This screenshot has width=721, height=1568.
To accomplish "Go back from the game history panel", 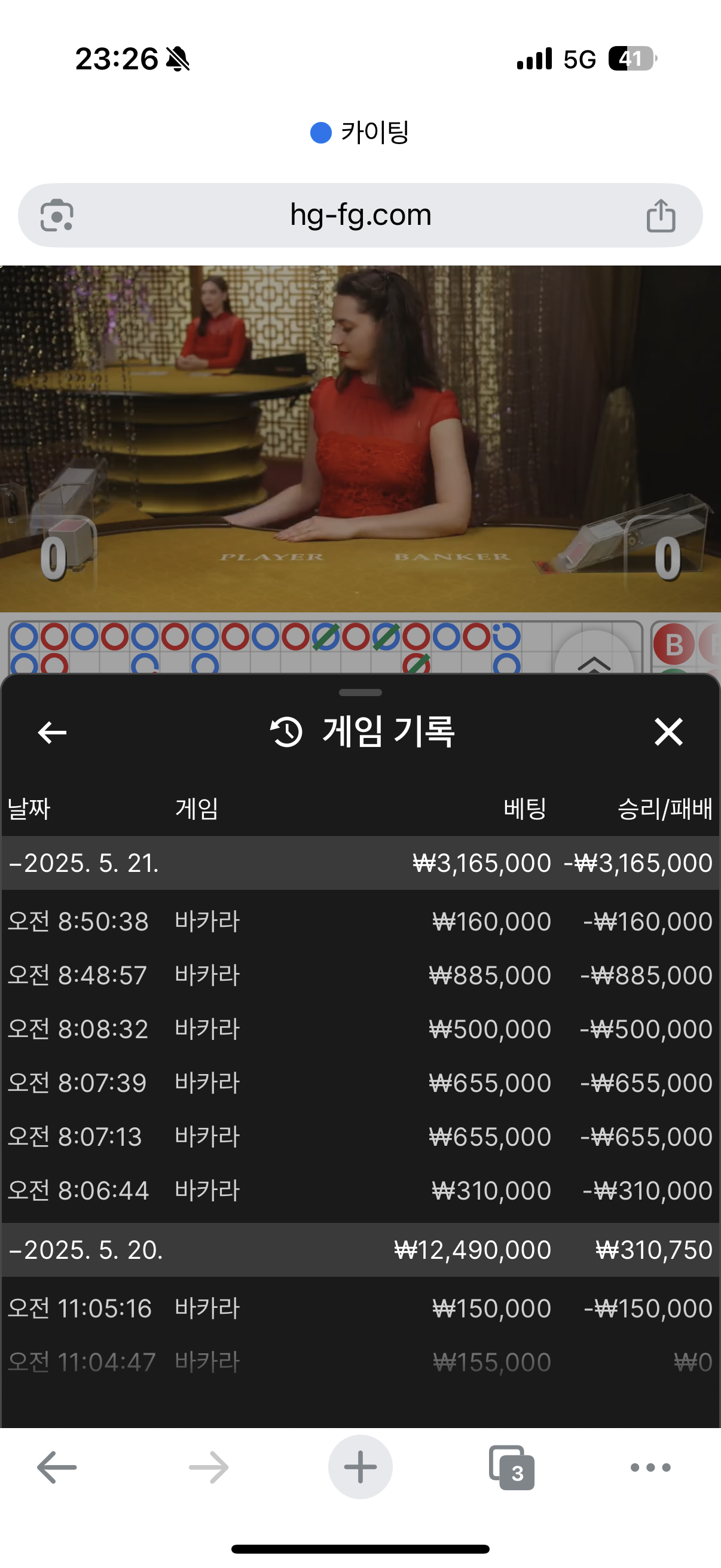I will coord(53,731).
